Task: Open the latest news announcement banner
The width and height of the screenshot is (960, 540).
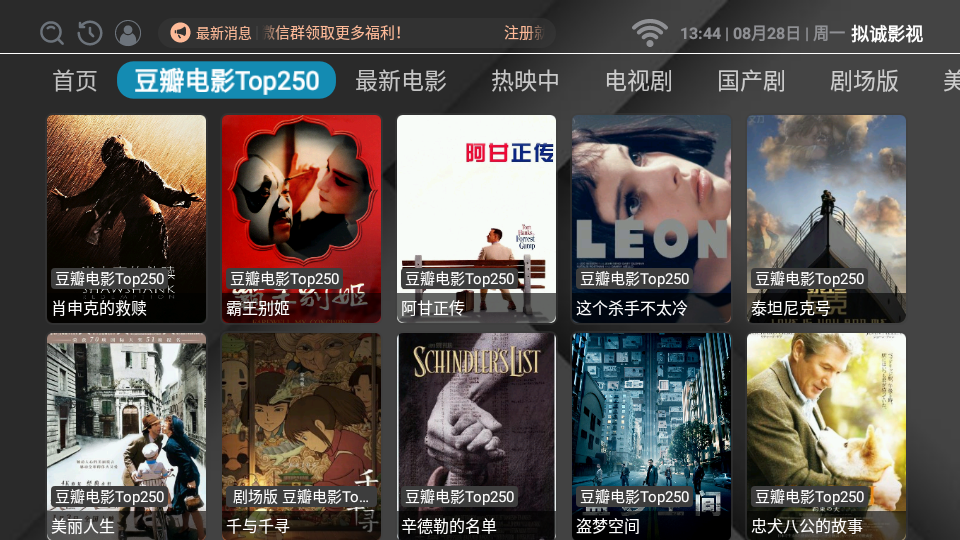Action: tap(357, 33)
